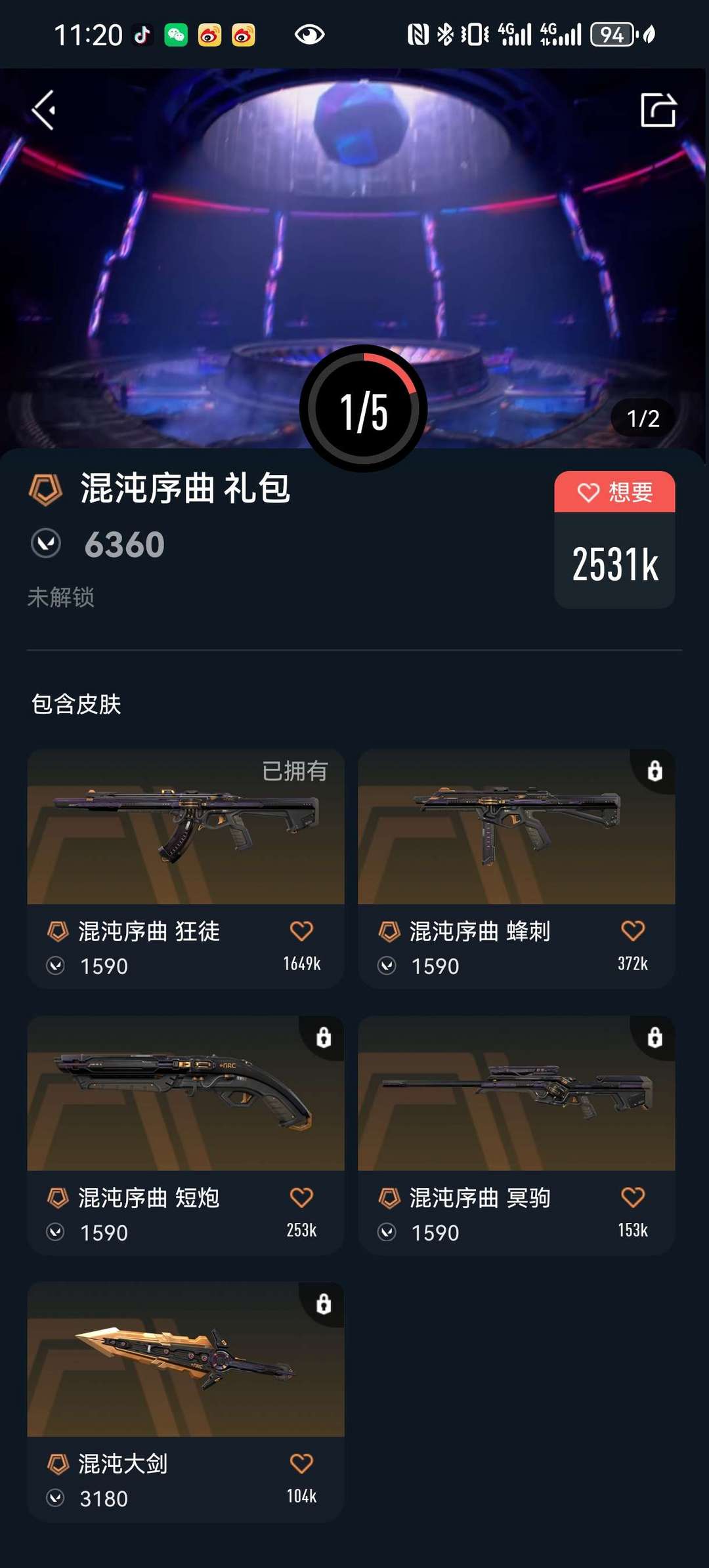This screenshot has height=1568, width=709.
Task: Favorite the 混沌序曲 冥驹 skin
Action: click(633, 1197)
